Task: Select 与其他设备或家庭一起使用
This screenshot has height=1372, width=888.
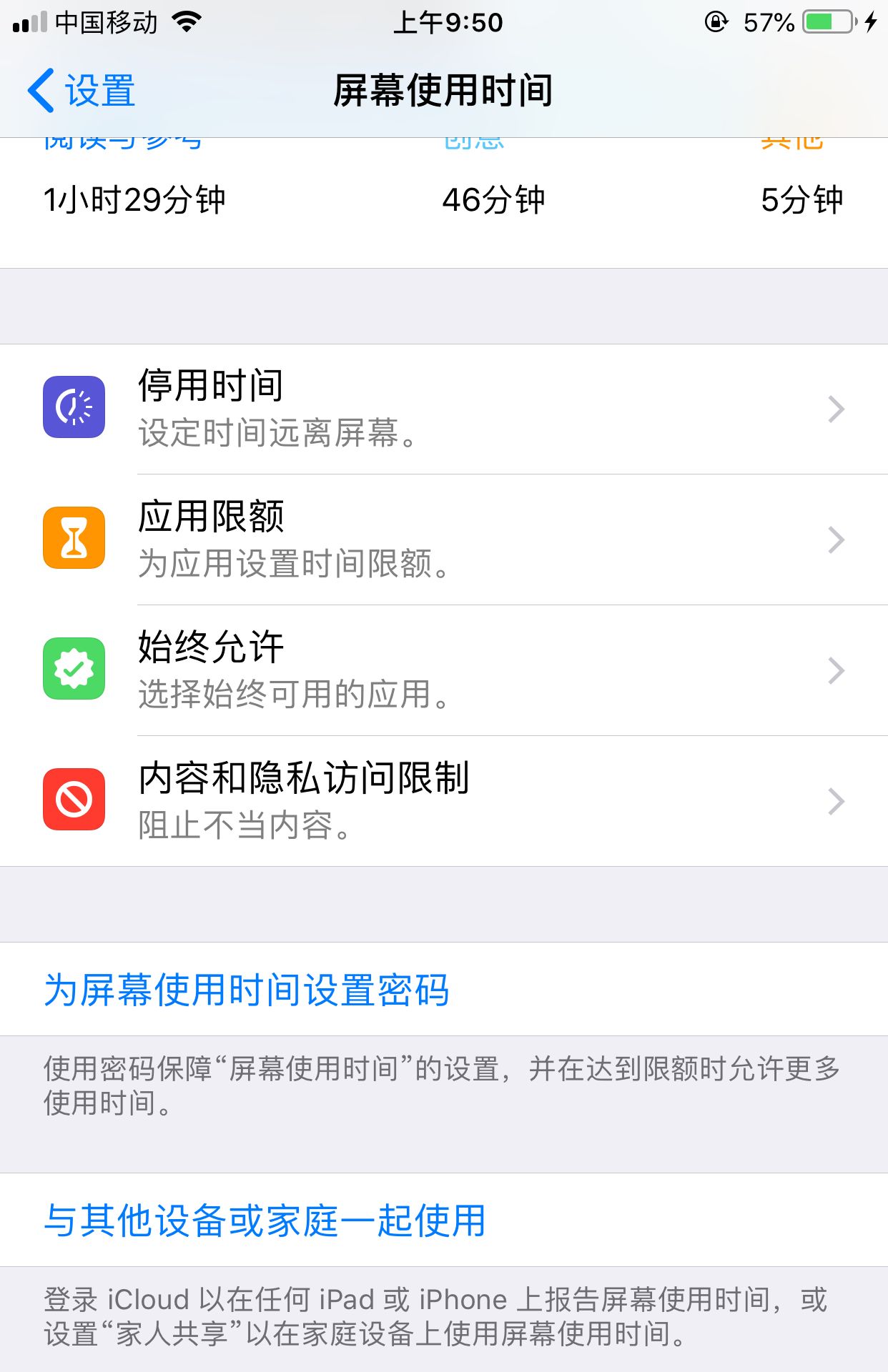Action: coord(265,1221)
